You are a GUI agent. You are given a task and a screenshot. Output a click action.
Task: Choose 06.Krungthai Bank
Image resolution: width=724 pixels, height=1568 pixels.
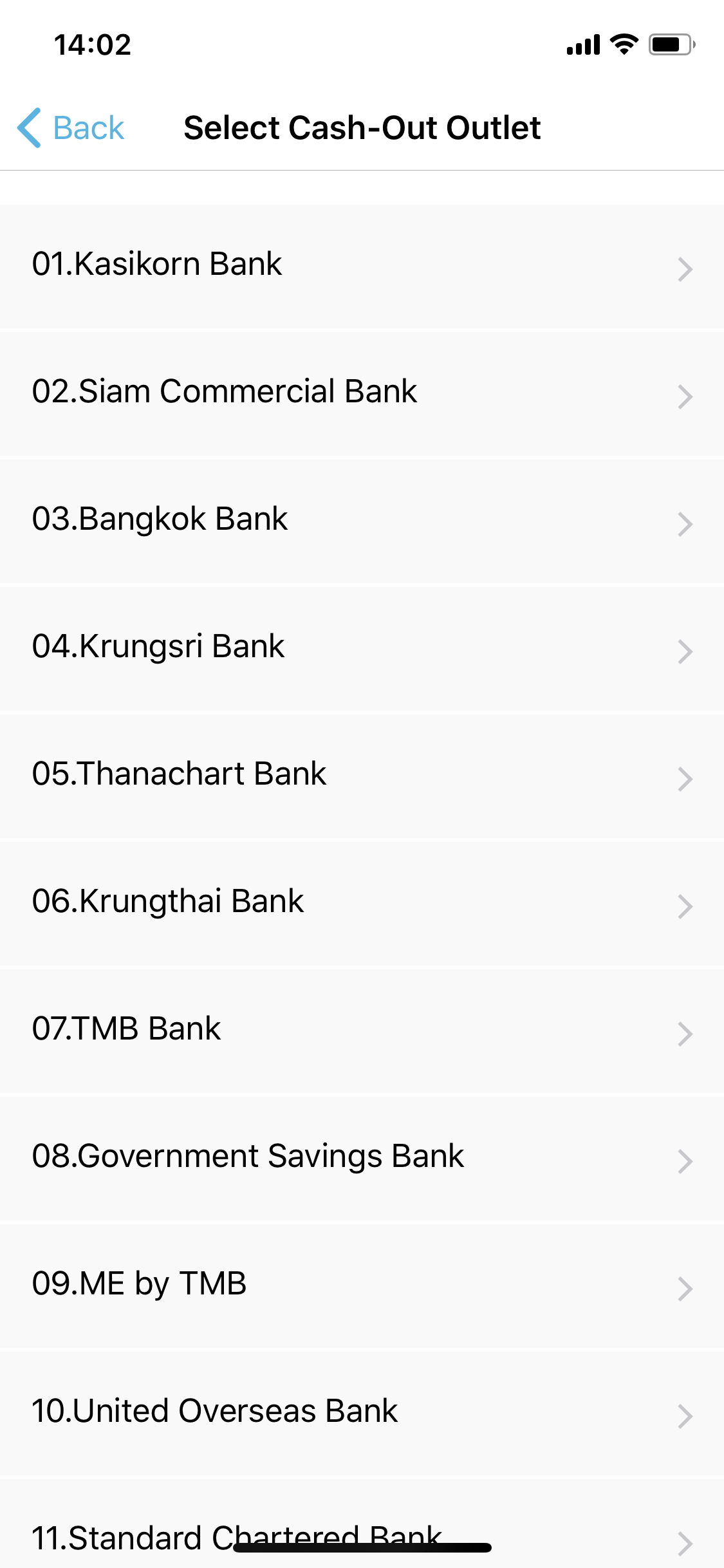click(x=362, y=903)
